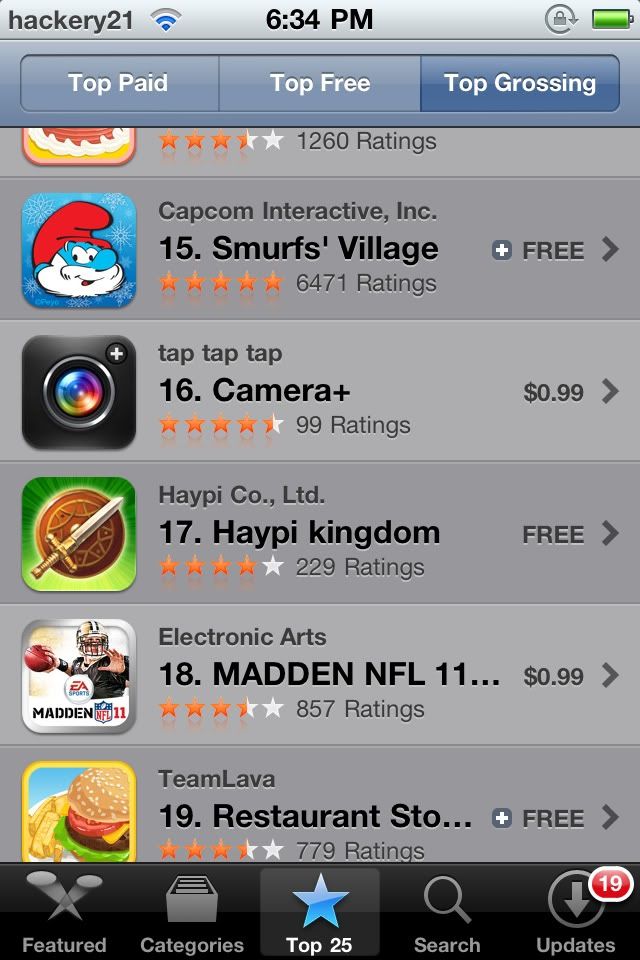Select the Top 25 tab
Image resolution: width=640 pixels, height=960 pixels.
pyautogui.click(x=320, y=912)
